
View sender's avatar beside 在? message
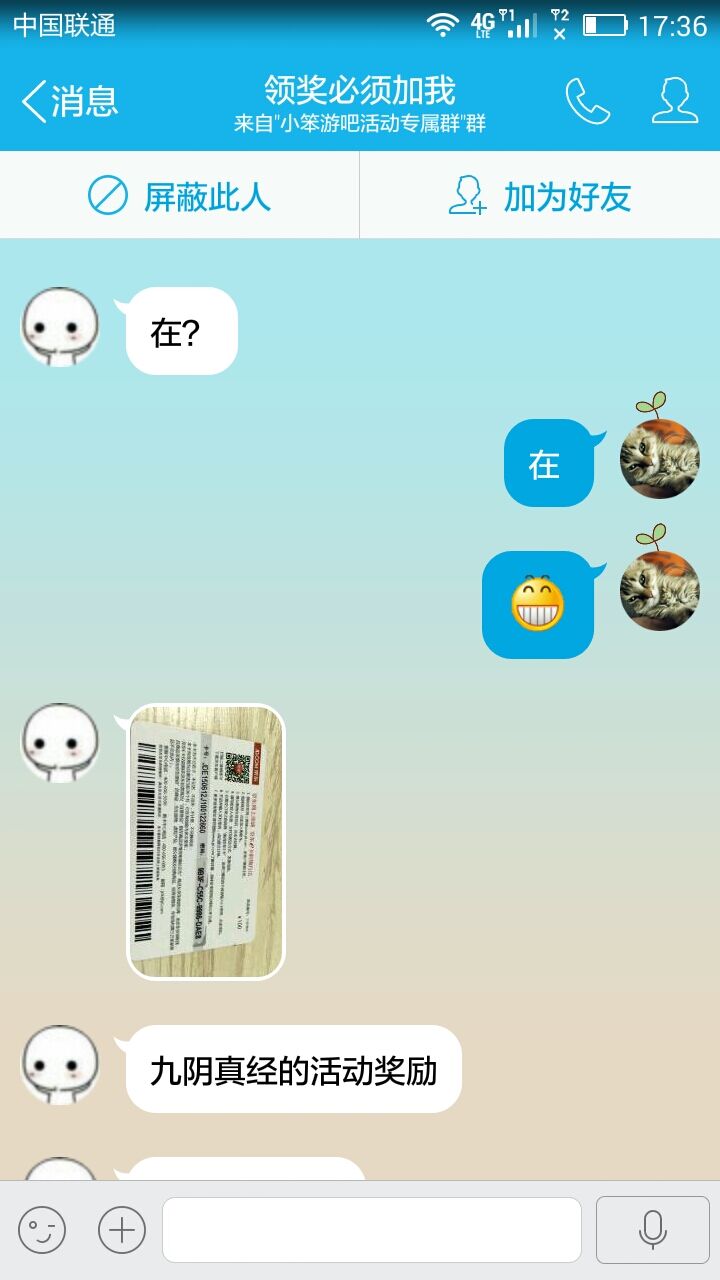coord(60,327)
